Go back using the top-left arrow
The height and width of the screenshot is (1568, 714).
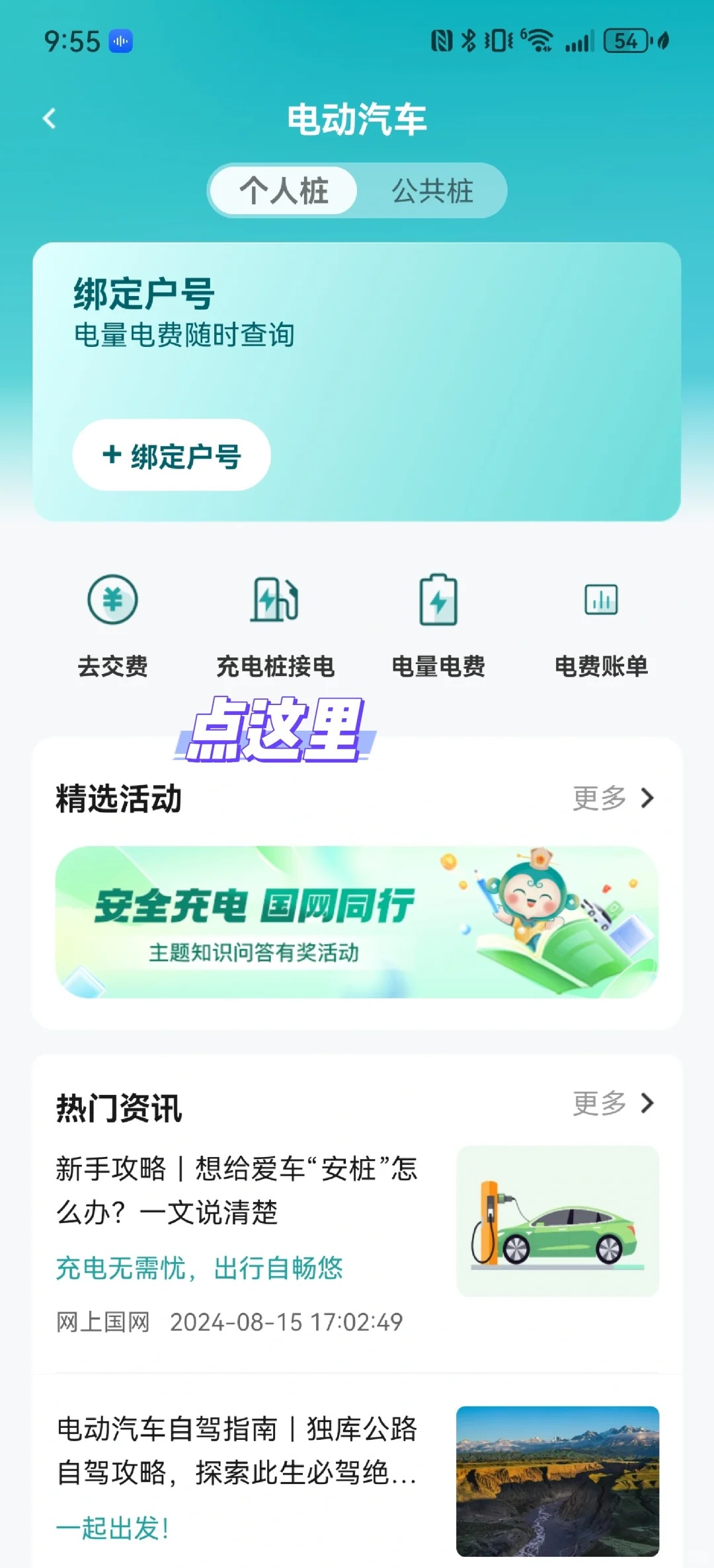click(x=50, y=119)
